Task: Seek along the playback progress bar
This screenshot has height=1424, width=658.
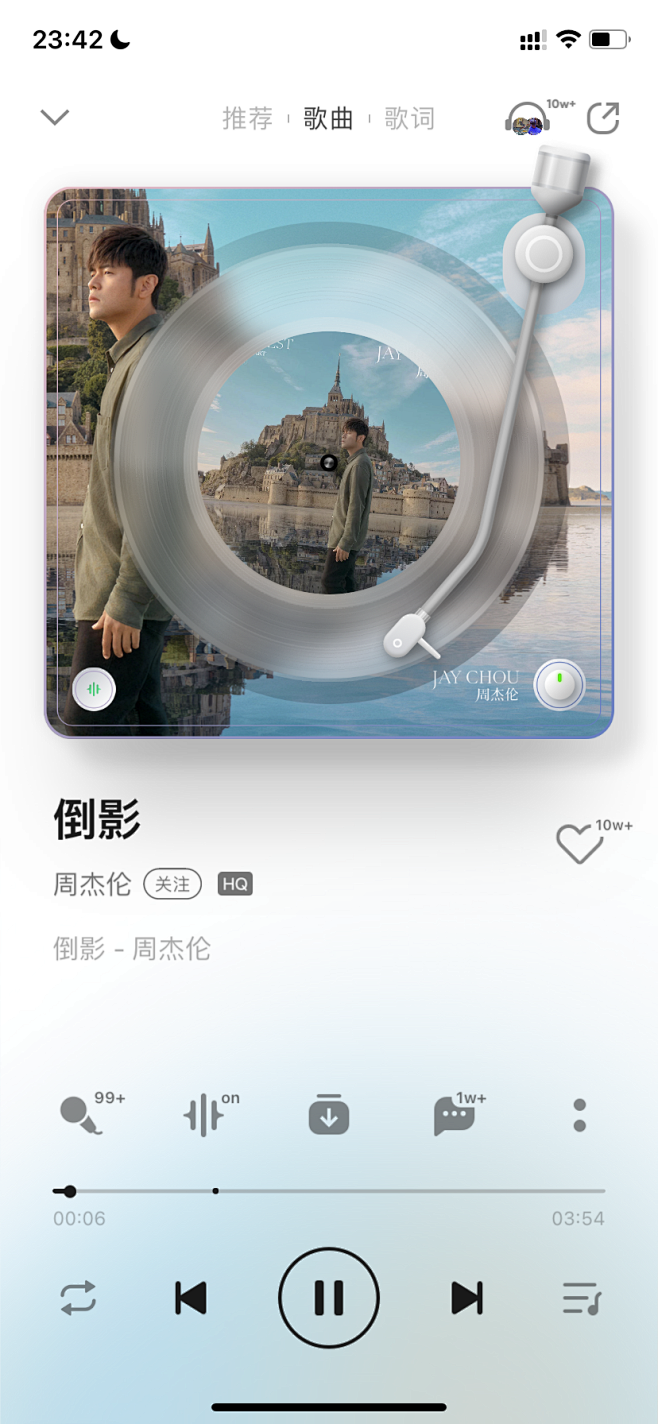Action: point(329,1191)
